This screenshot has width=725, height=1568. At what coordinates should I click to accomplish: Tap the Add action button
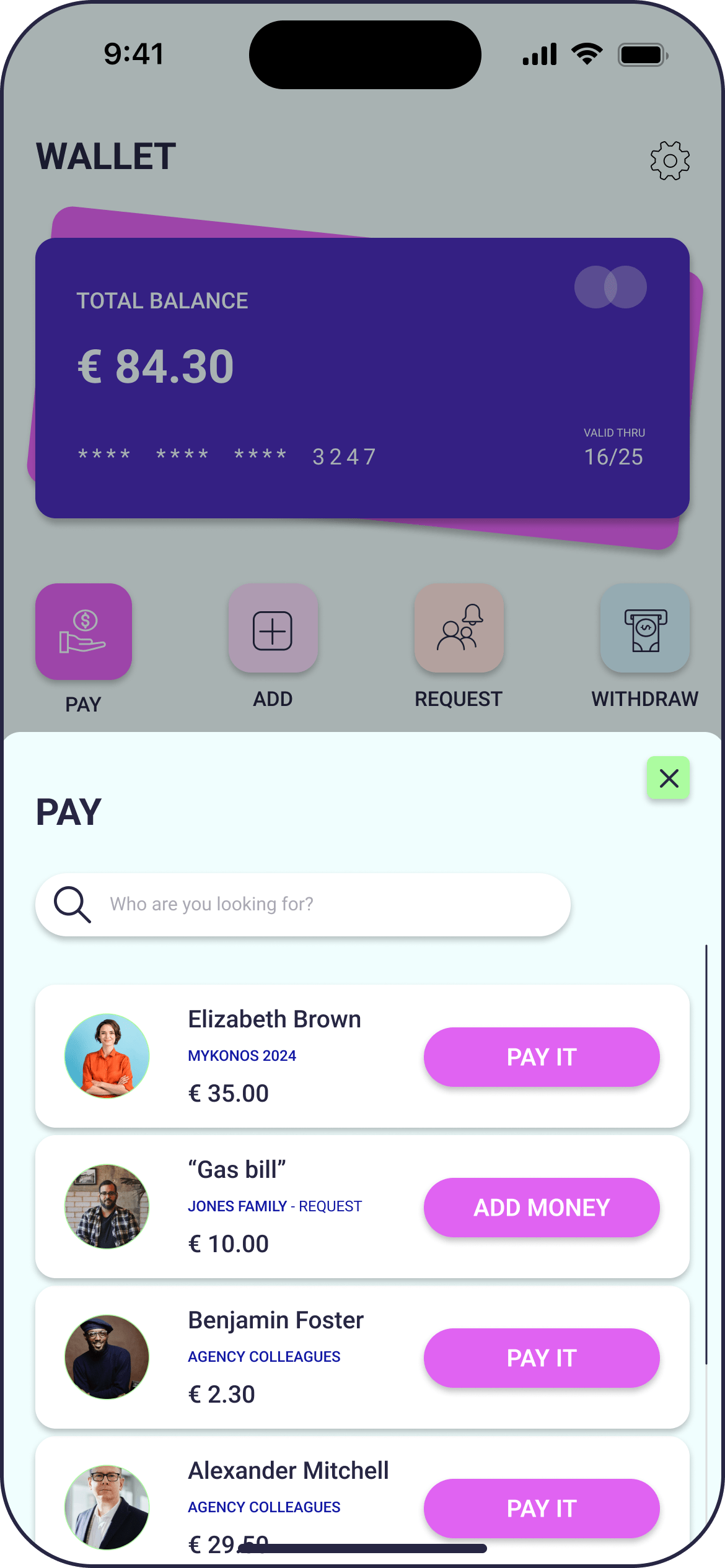(273, 629)
